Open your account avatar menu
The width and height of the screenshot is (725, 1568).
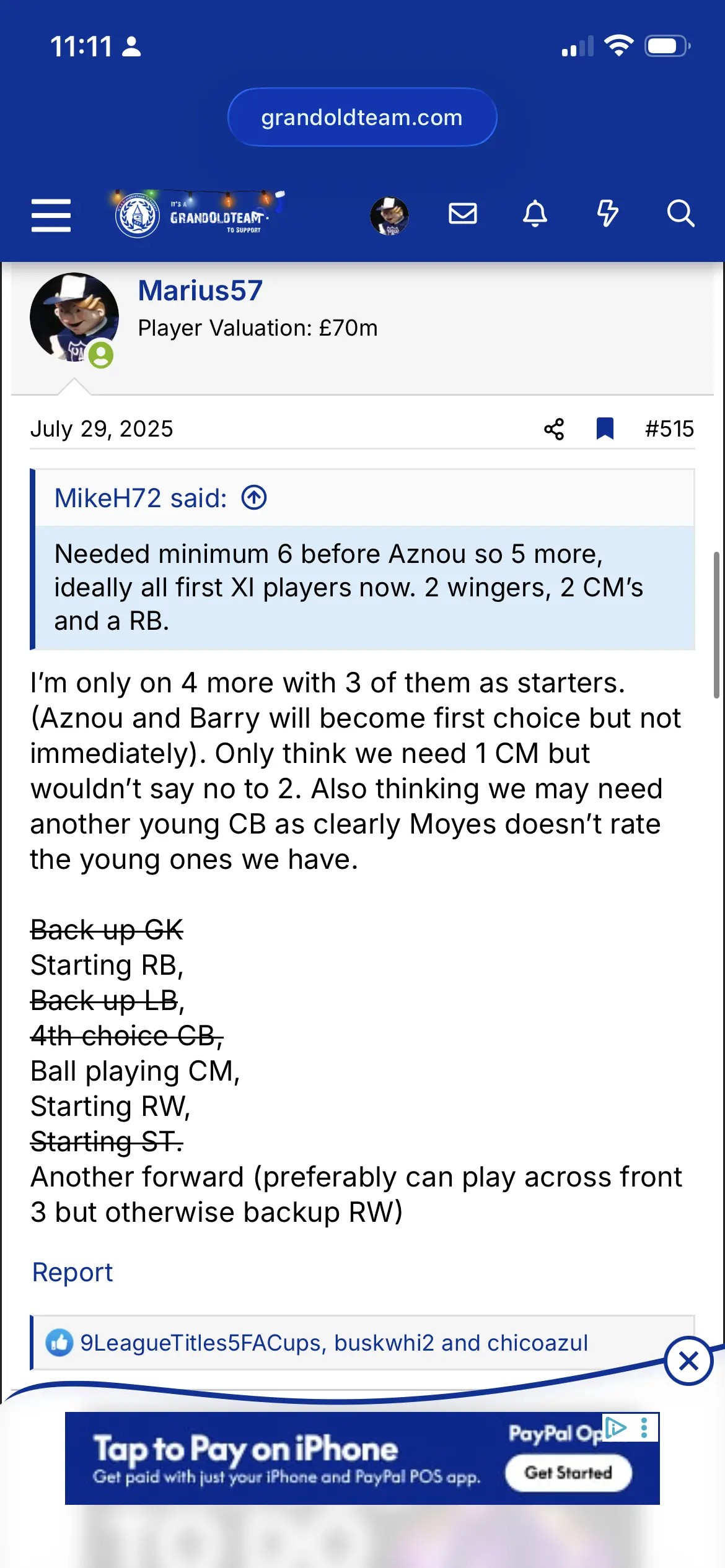[389, 215]
